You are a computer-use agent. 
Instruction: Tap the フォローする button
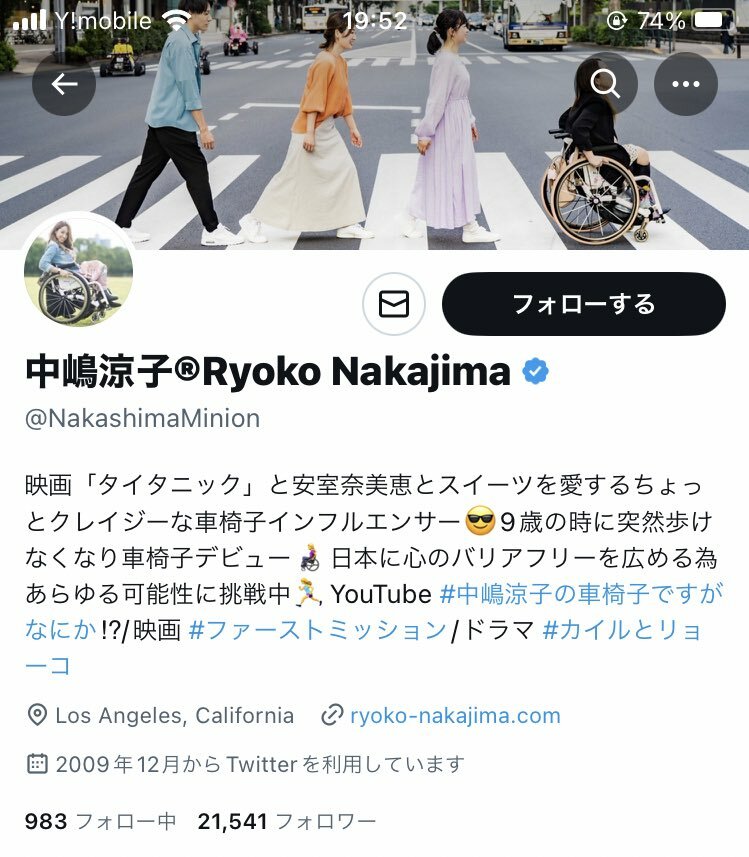click(583, 304)
